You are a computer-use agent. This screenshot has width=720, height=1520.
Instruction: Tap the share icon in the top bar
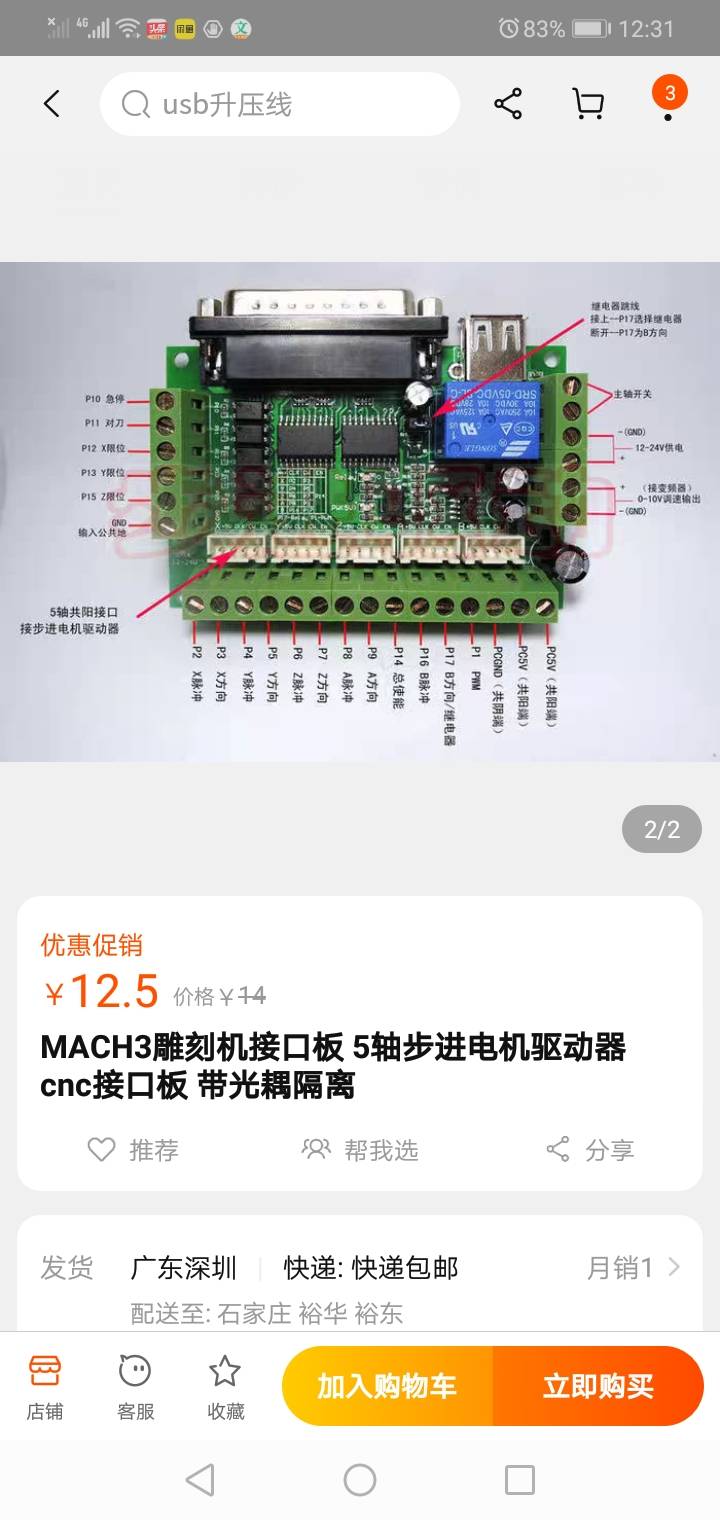pos(508,104)
